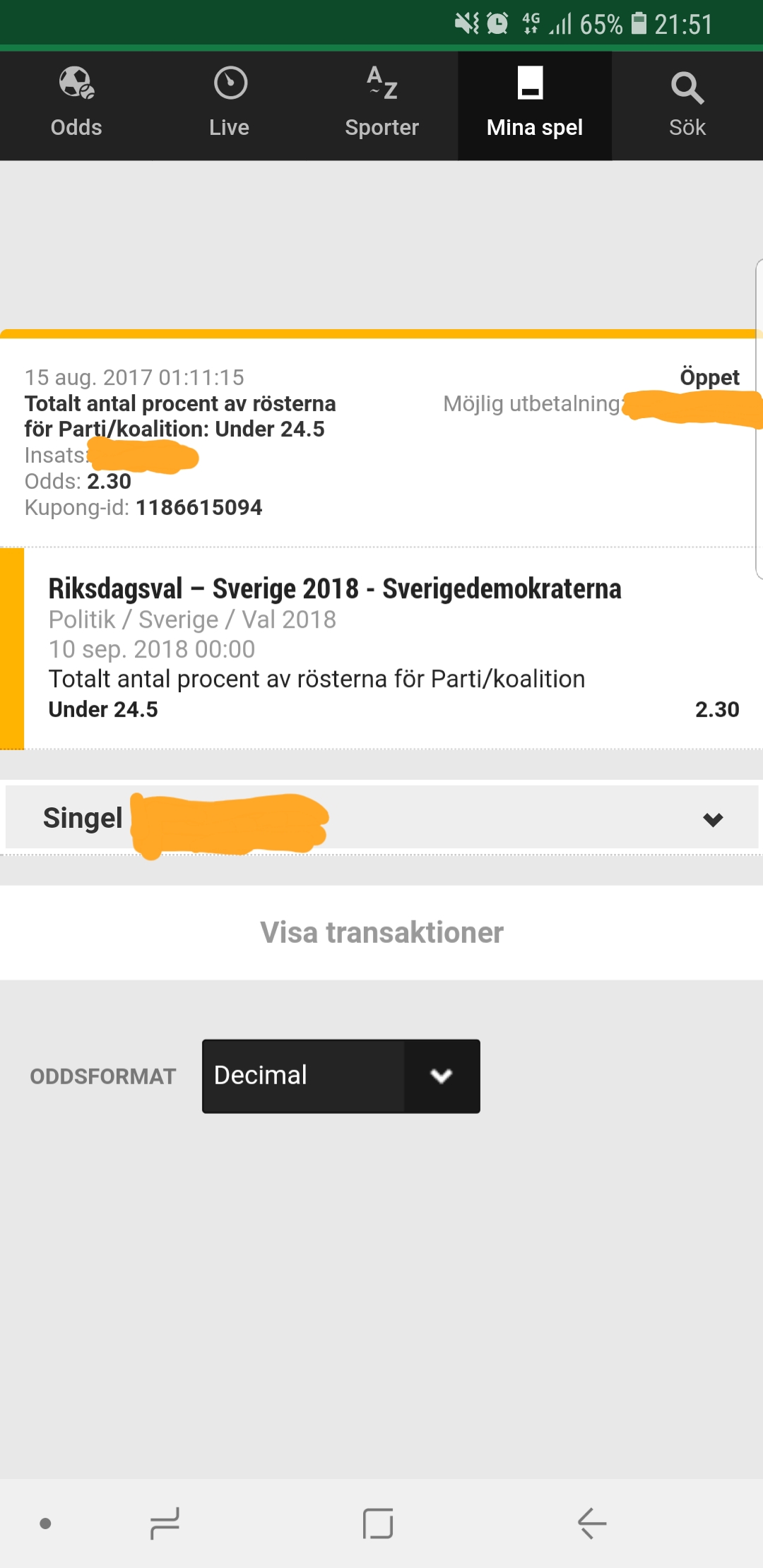Expand the Singel bet row
The height and width of the screenshot is (1568, 763).
tap(381, 818)
